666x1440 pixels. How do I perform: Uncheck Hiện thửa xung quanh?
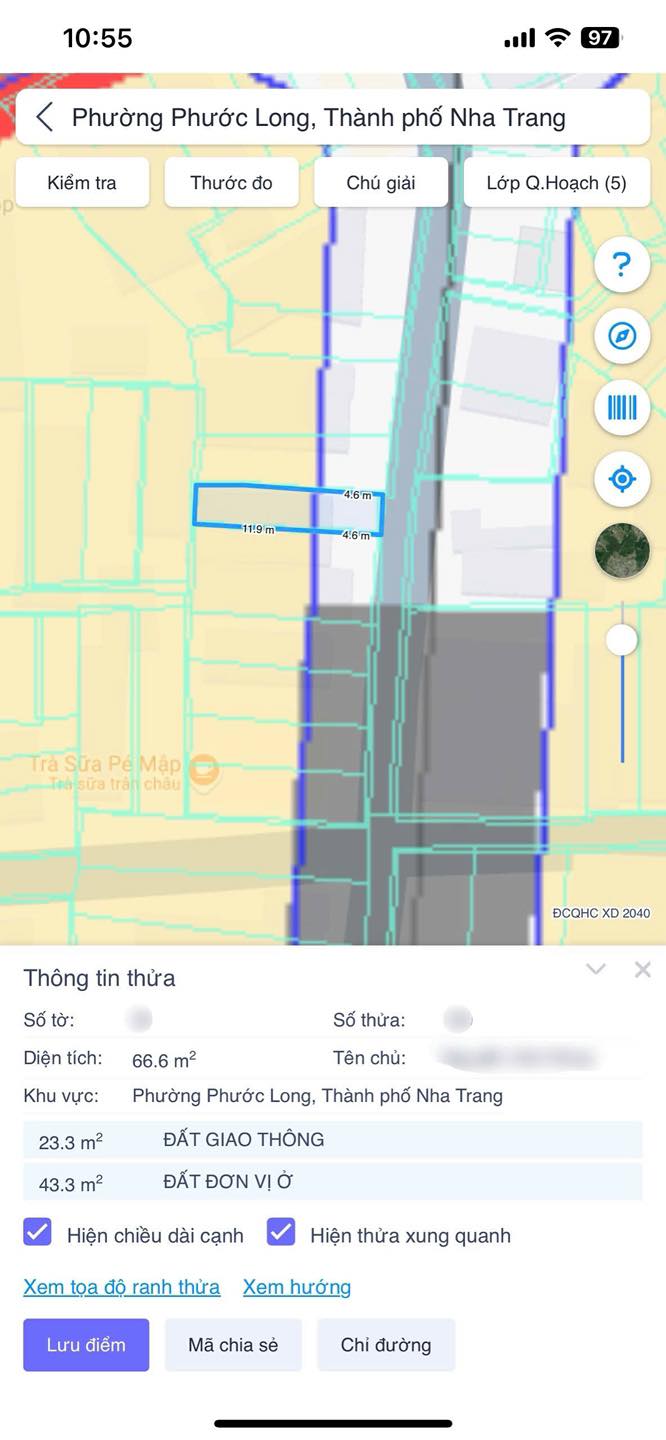281,1232
